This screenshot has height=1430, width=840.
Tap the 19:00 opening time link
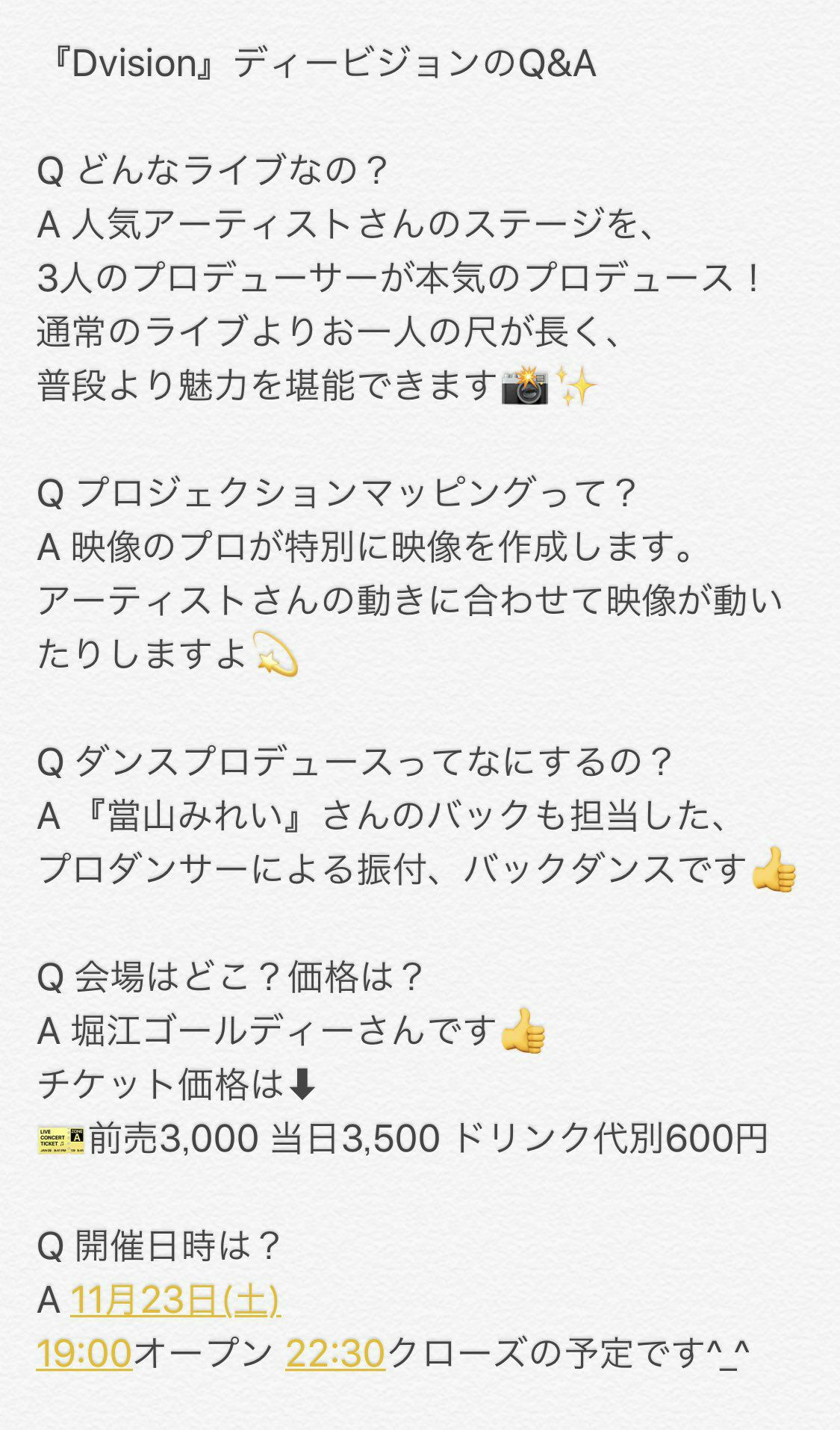[x=84, y=1354]
